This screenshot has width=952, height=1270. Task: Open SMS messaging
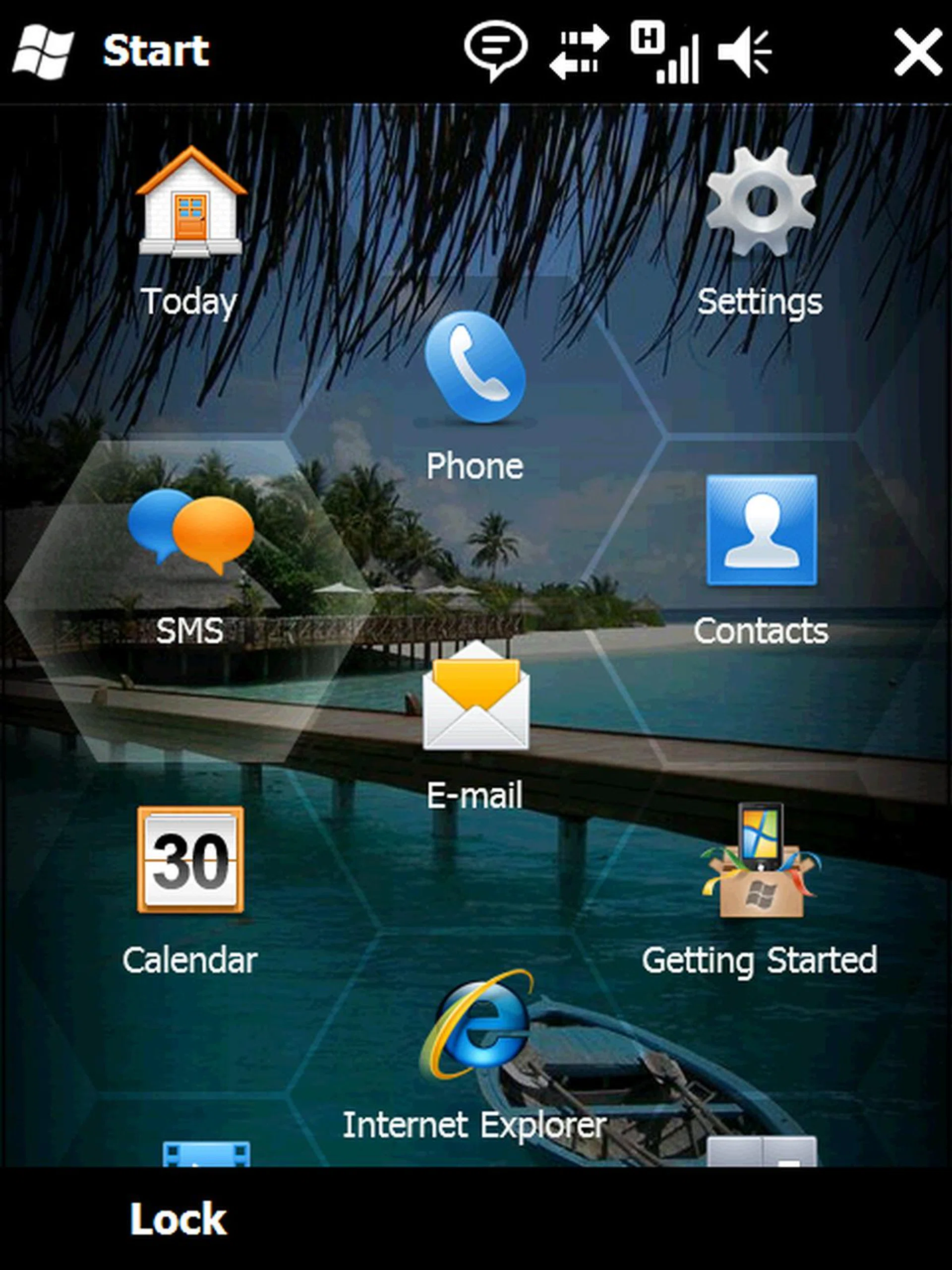point(189,534)
